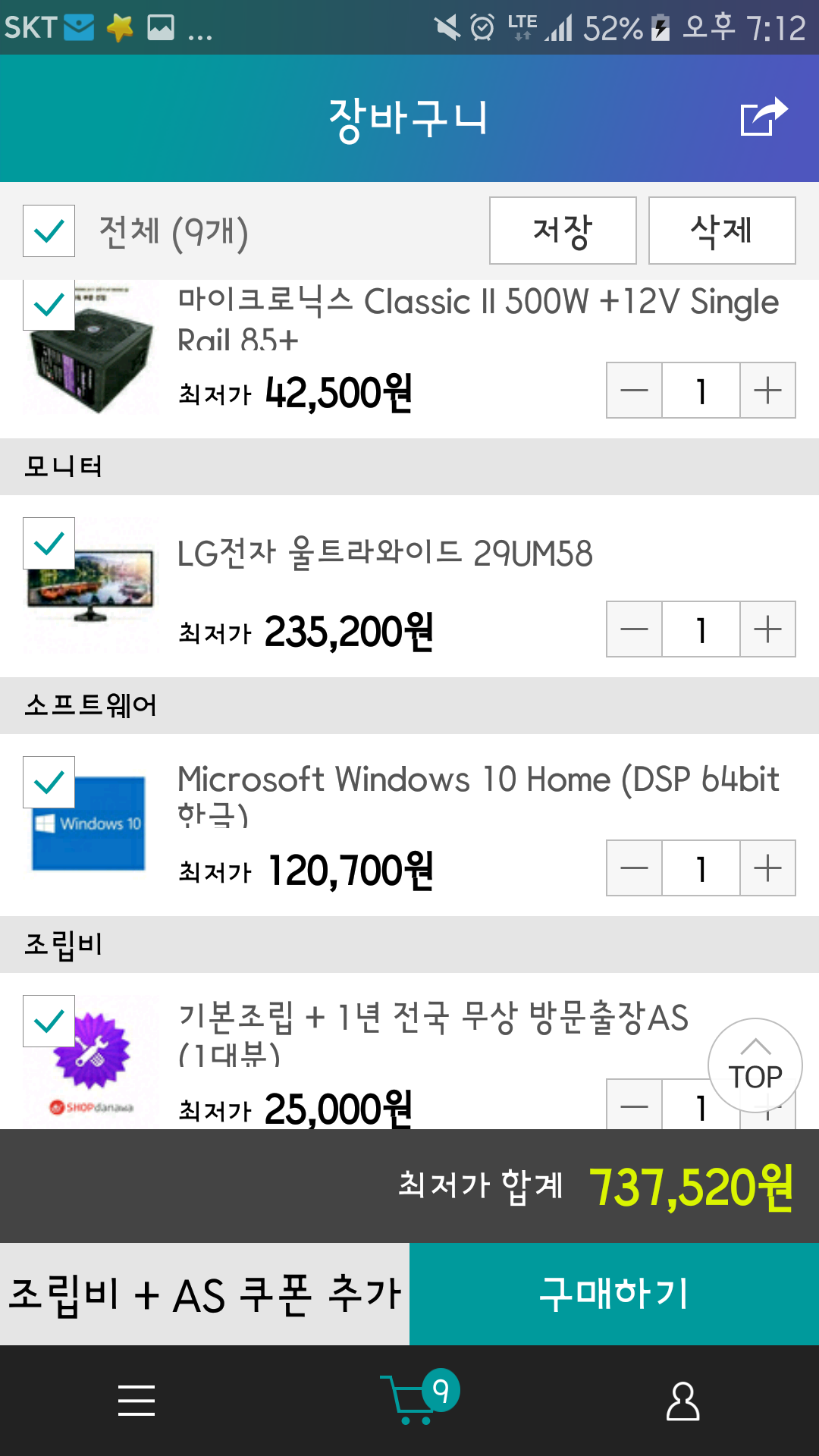
Task: Uncheck the 마이크로닉스 Classic II 500W item
Action: [49, 305]
